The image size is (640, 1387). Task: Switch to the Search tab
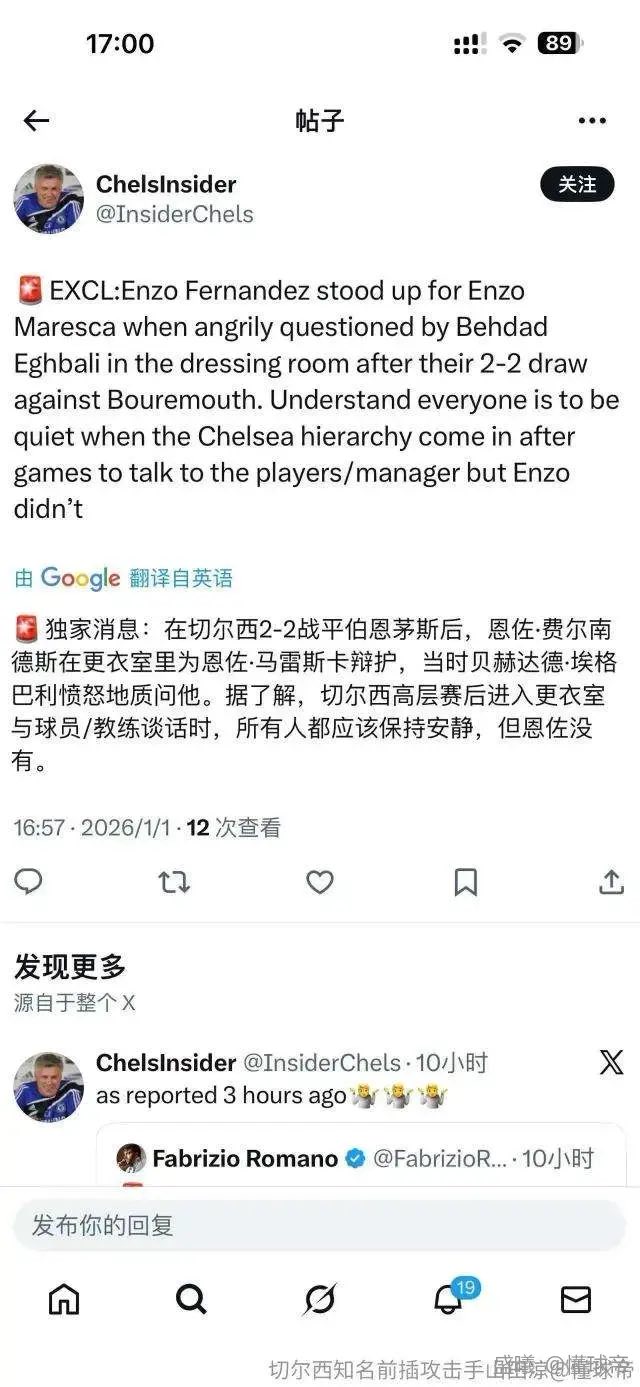point(191,1299)
